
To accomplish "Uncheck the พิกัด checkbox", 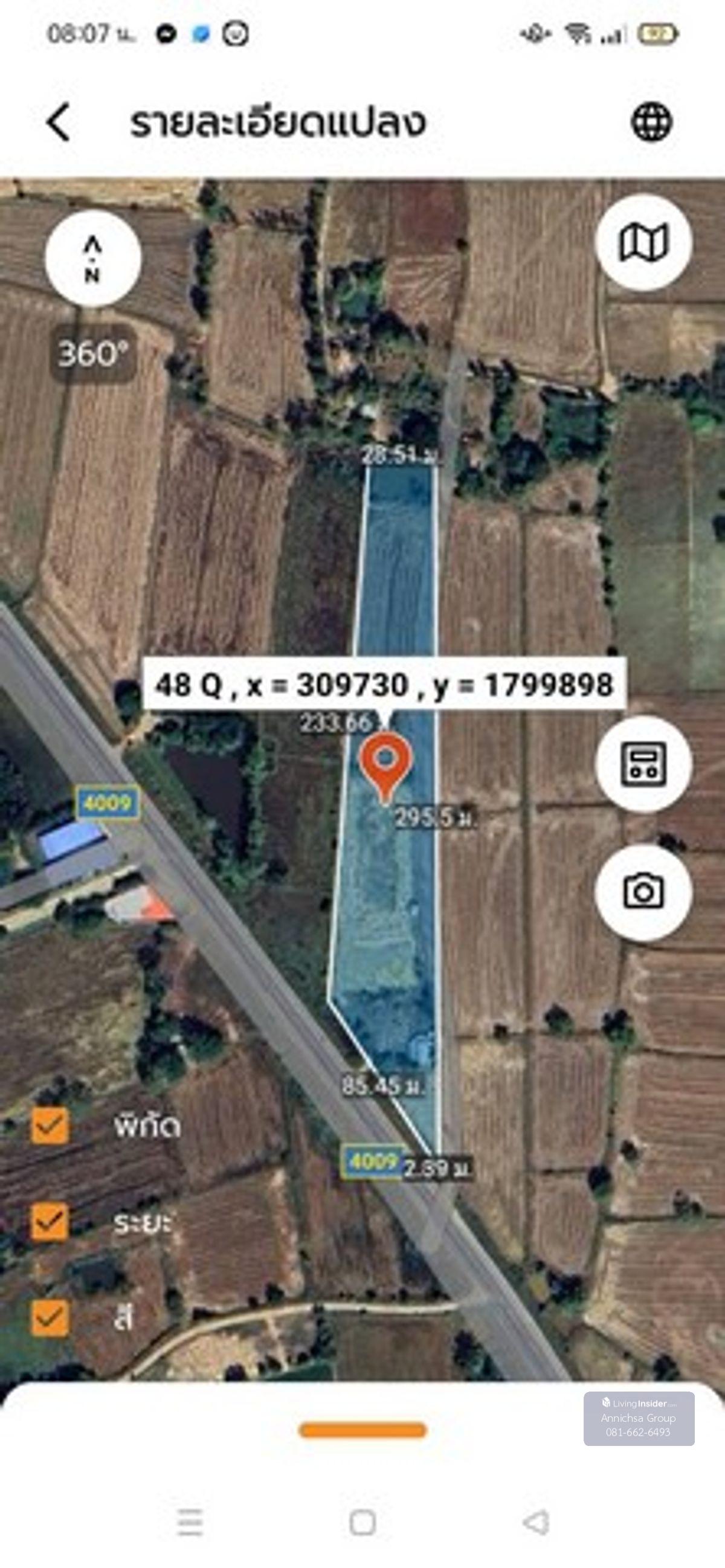I will (x=50, y=1126).
